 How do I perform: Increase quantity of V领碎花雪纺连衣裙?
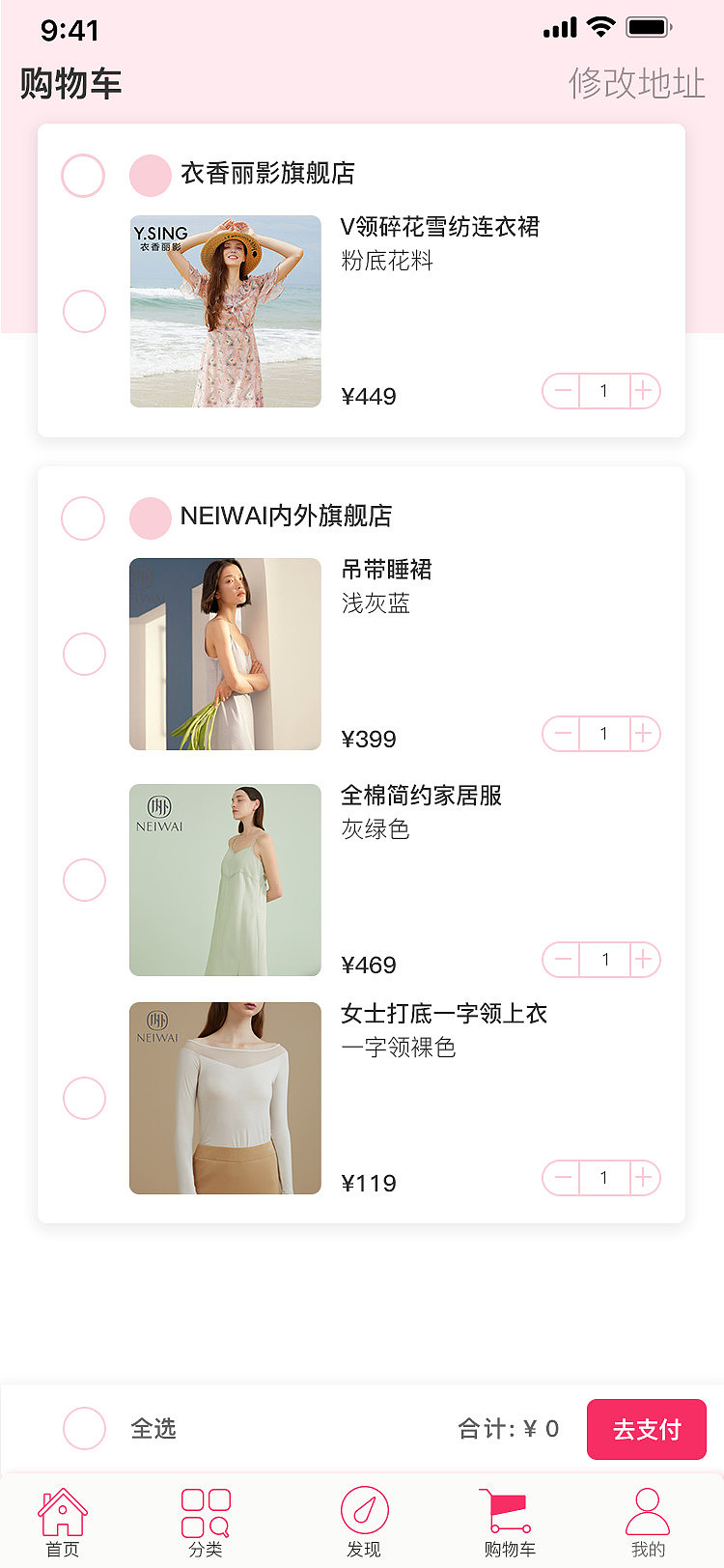coord(644,391)
